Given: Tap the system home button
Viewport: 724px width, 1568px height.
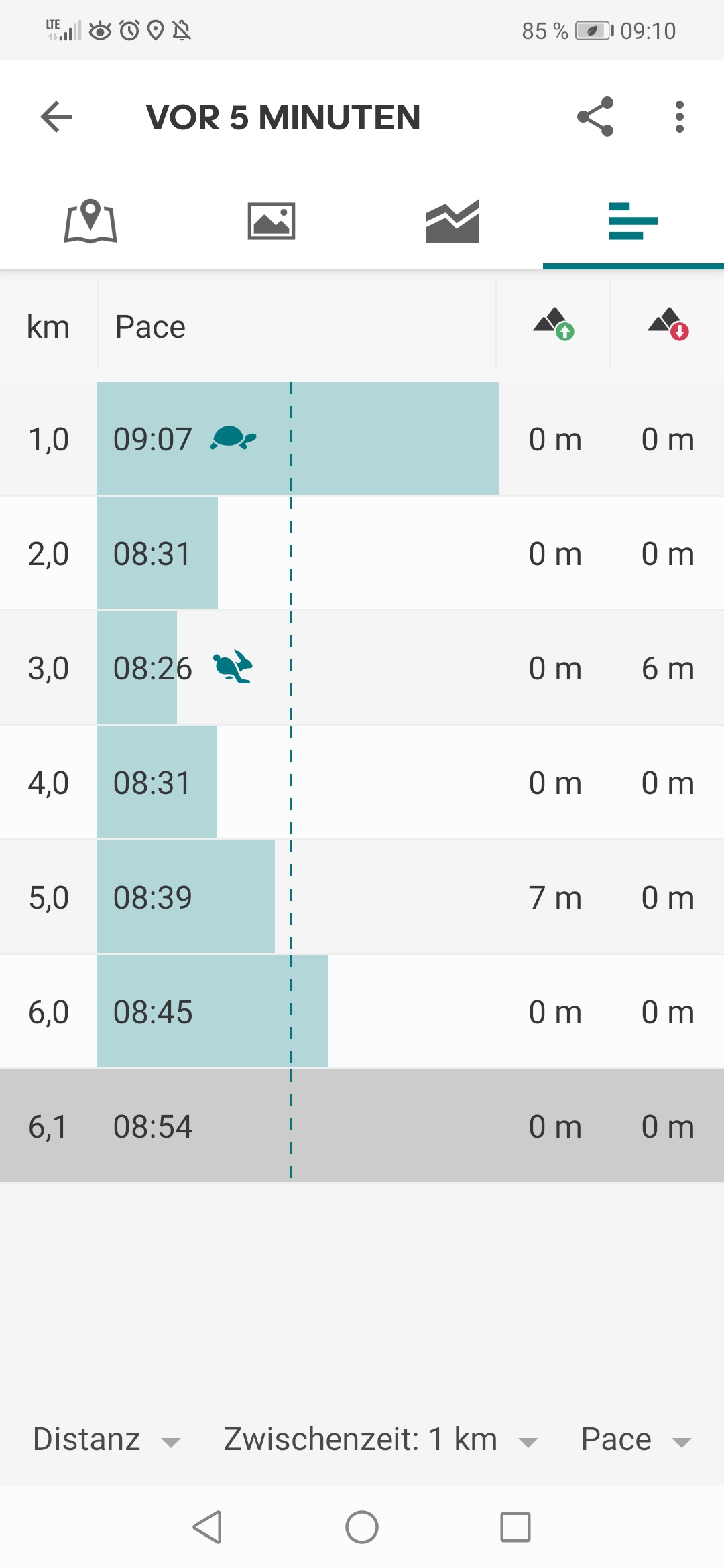Looking at the screenshot, I should coord(362,1527).
